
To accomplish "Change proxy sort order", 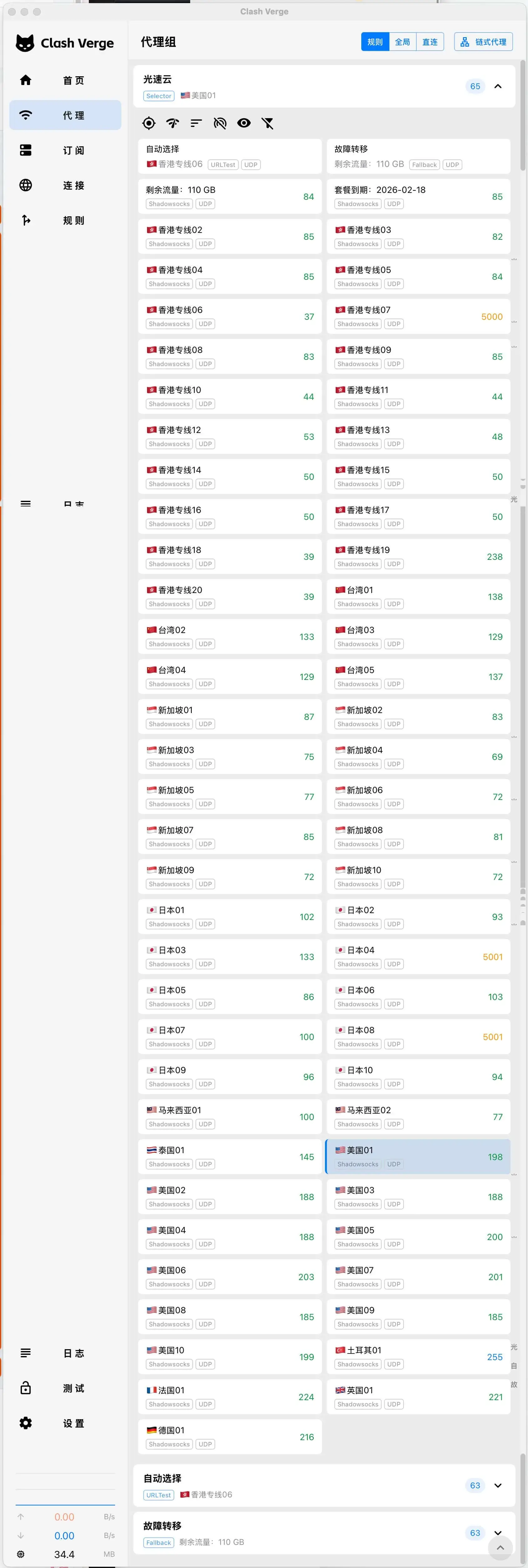I will coord(196,123).
